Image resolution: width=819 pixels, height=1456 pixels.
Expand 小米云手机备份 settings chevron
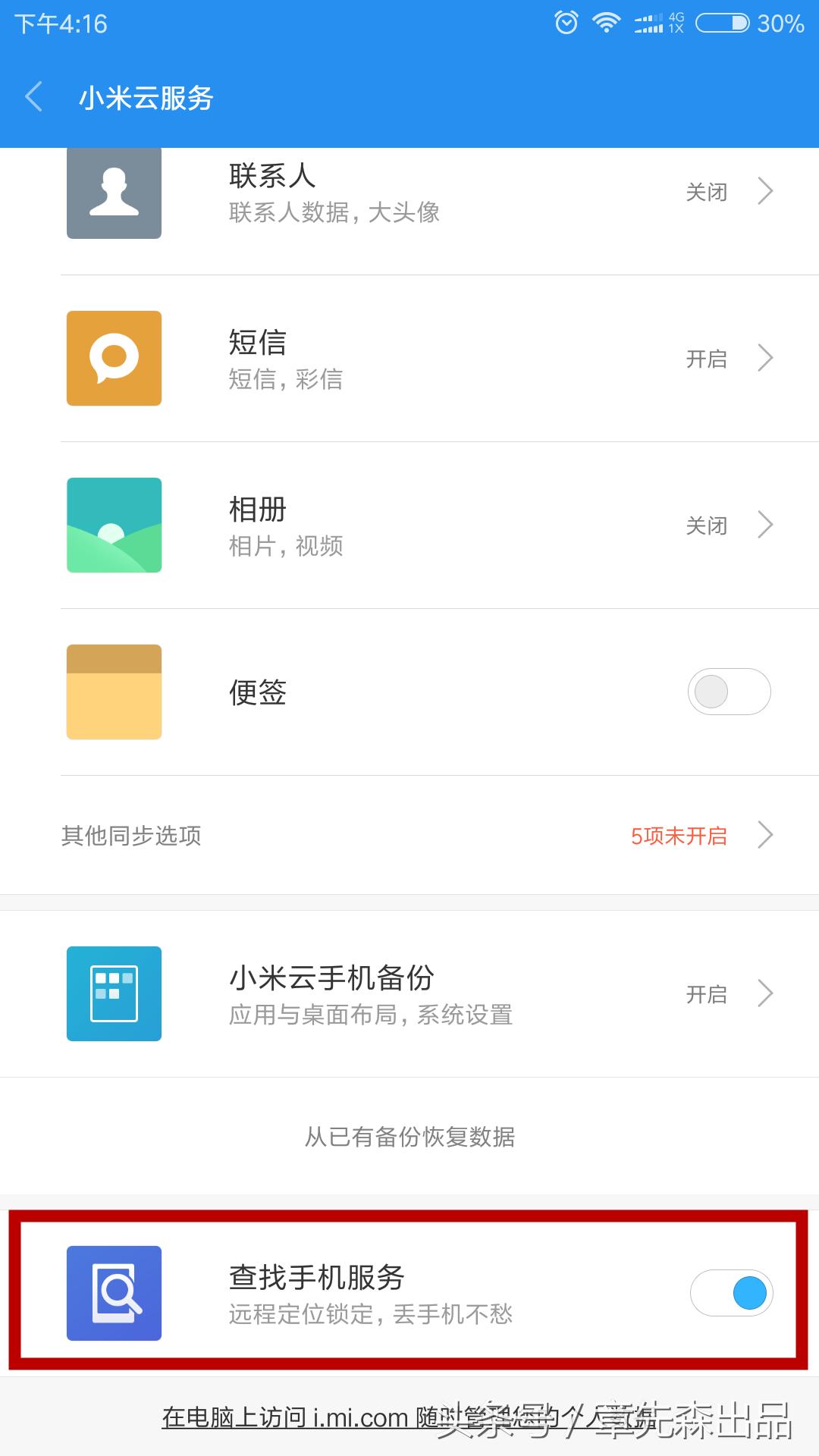pos(766,994)
